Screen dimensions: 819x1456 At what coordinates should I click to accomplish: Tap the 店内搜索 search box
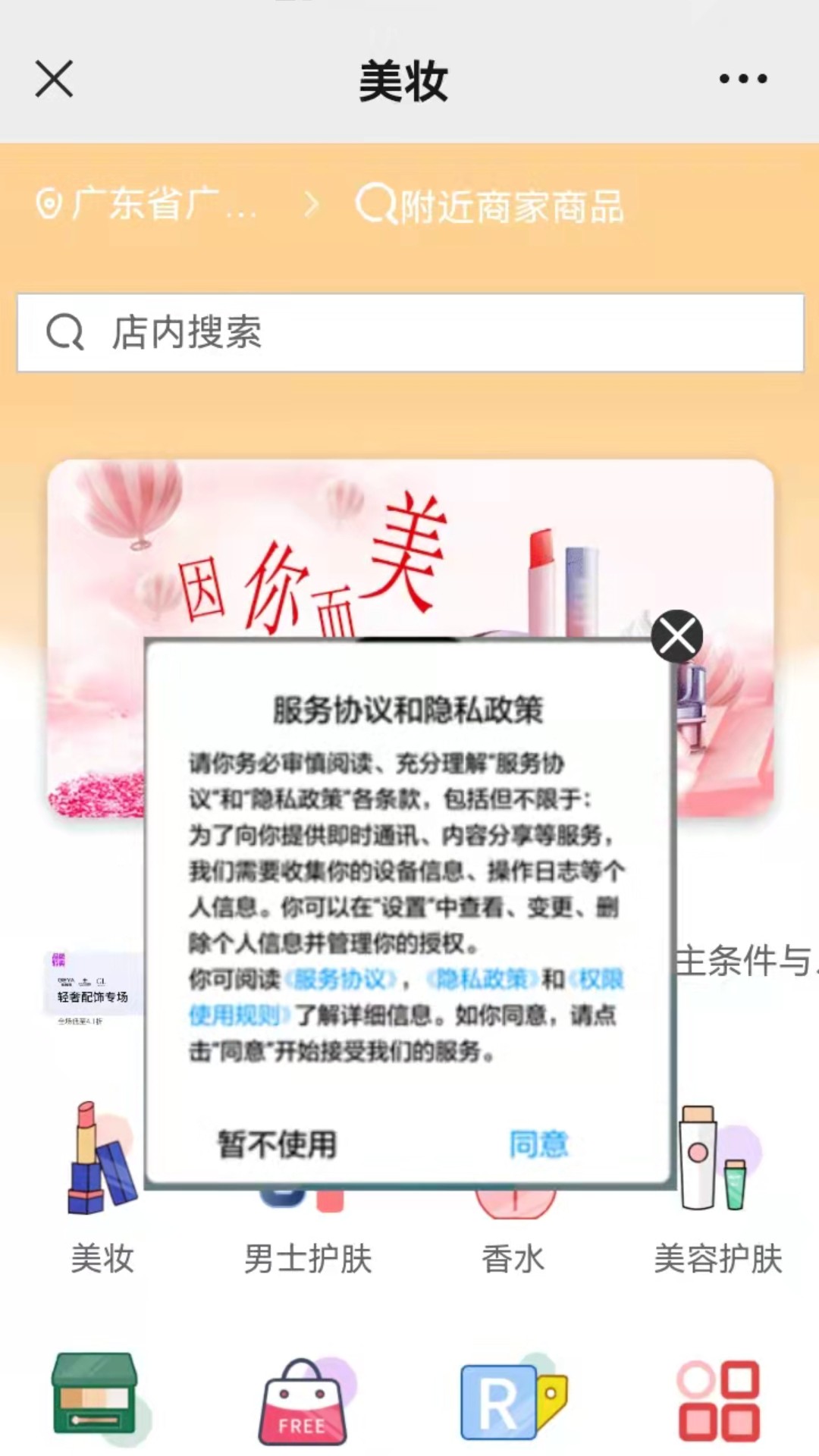[x=409, y=333]
